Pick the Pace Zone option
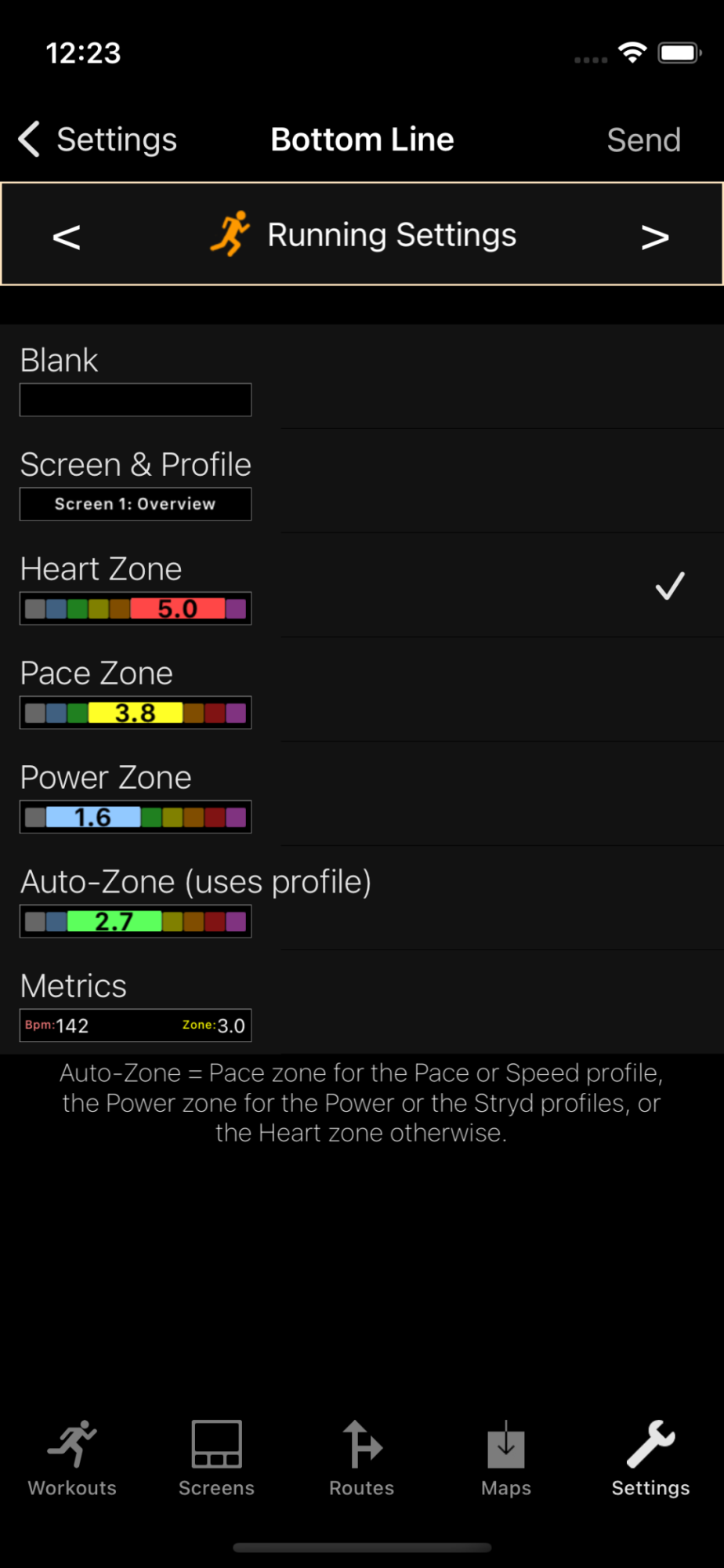Image resolution: width=724 pixels, height=1568 pixels. click(362, 690)
